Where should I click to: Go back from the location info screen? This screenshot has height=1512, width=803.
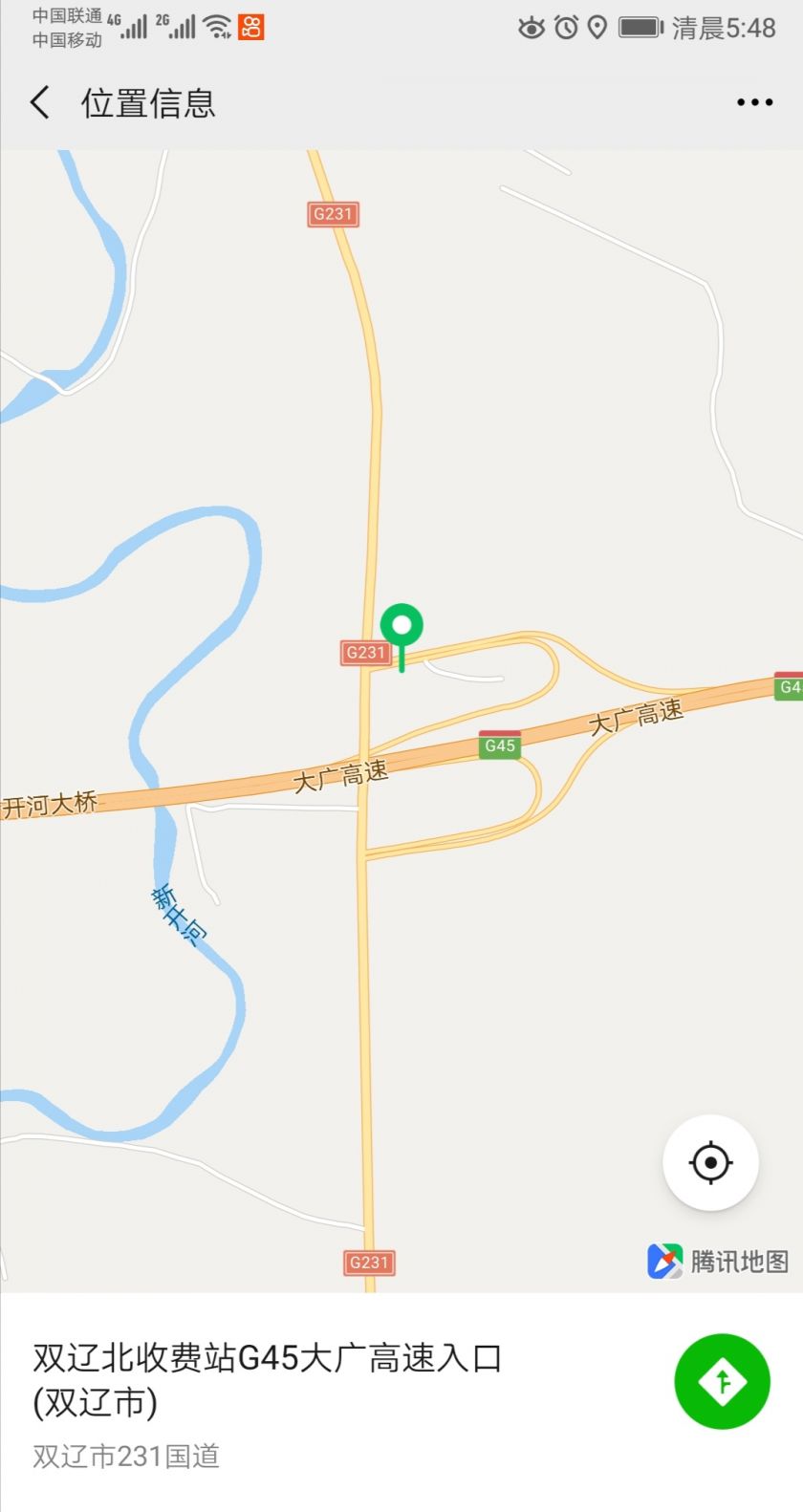tap(40, 102)
